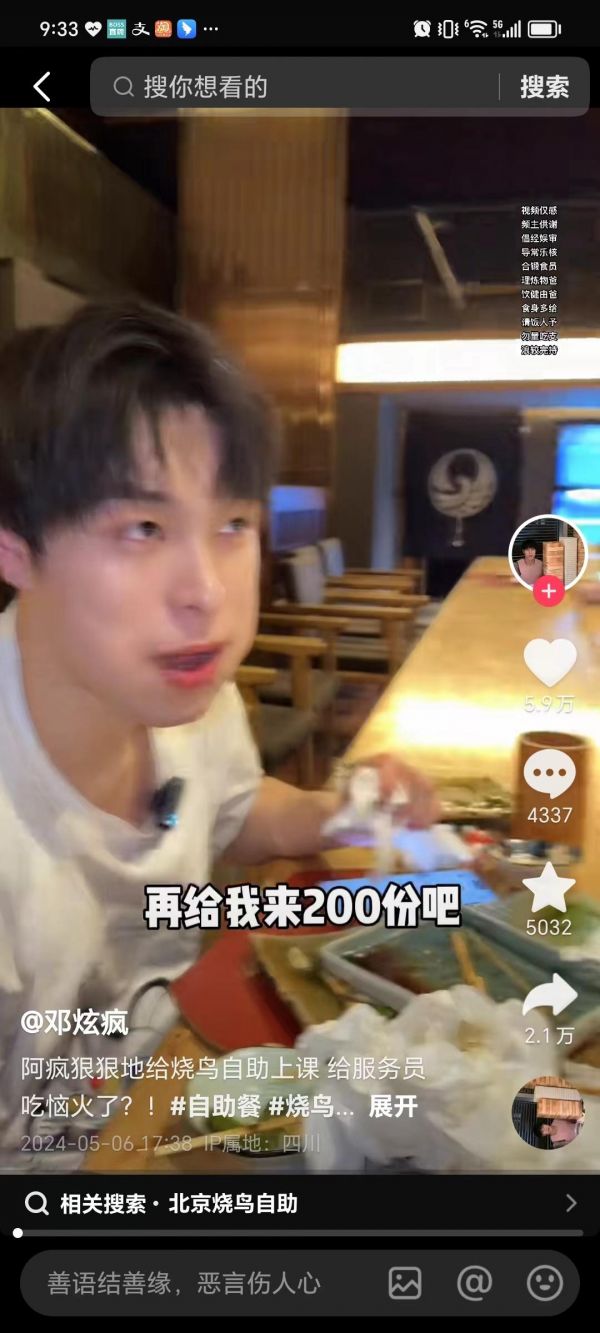Share this video via the arrow
The image size is (600, 1333).
(550, 996)
